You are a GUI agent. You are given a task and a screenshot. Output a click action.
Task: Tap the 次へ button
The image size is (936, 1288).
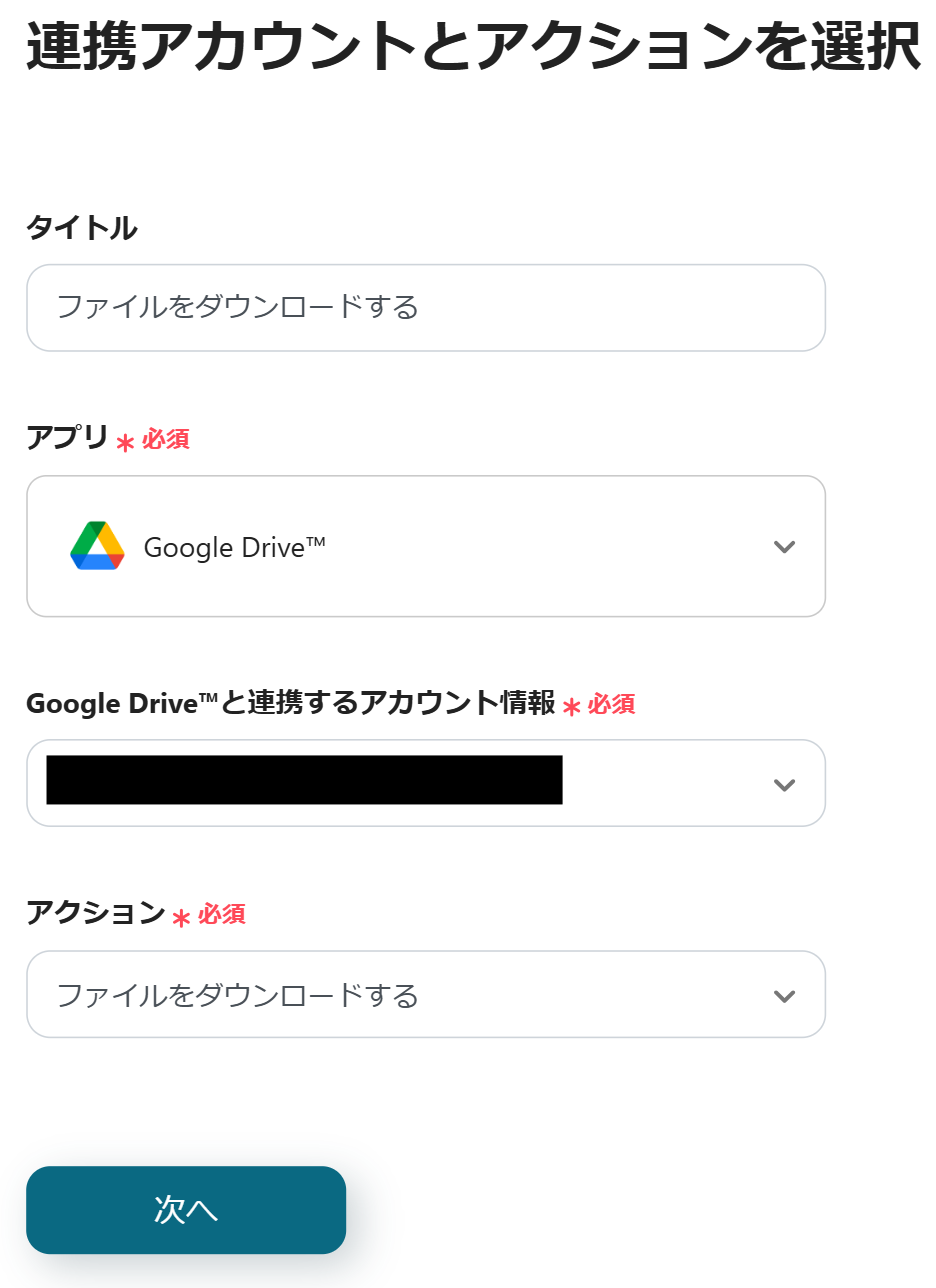(x=186, y=1209)
